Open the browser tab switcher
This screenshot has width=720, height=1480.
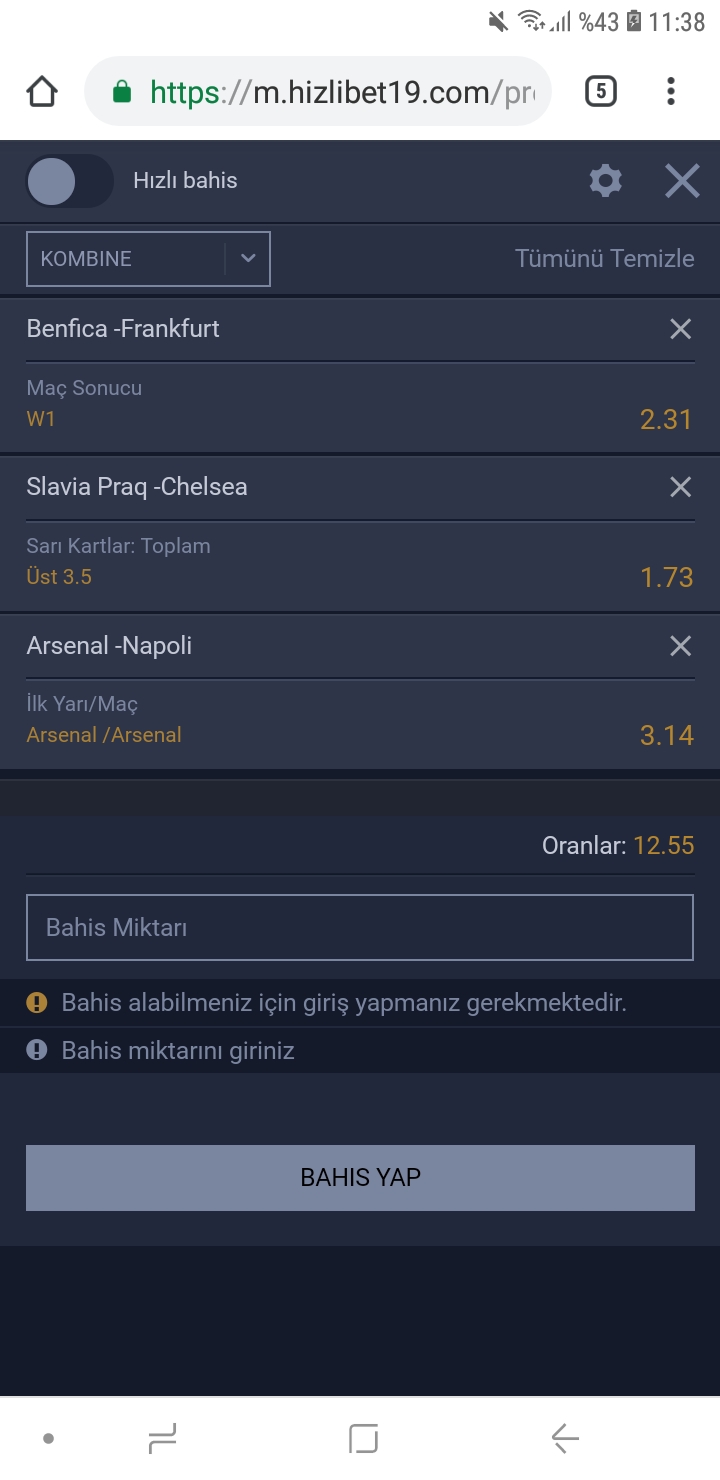coord(600,92)
